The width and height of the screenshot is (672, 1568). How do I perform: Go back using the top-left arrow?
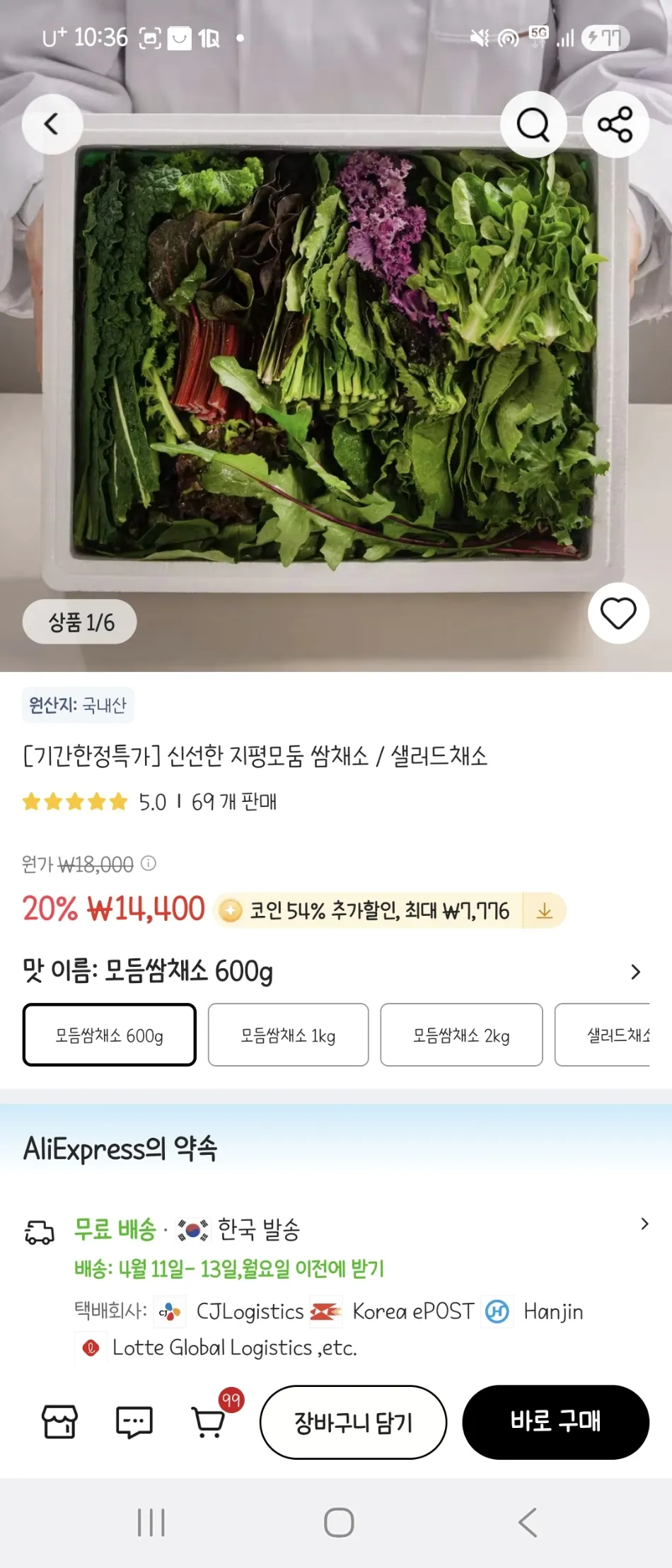52,124
